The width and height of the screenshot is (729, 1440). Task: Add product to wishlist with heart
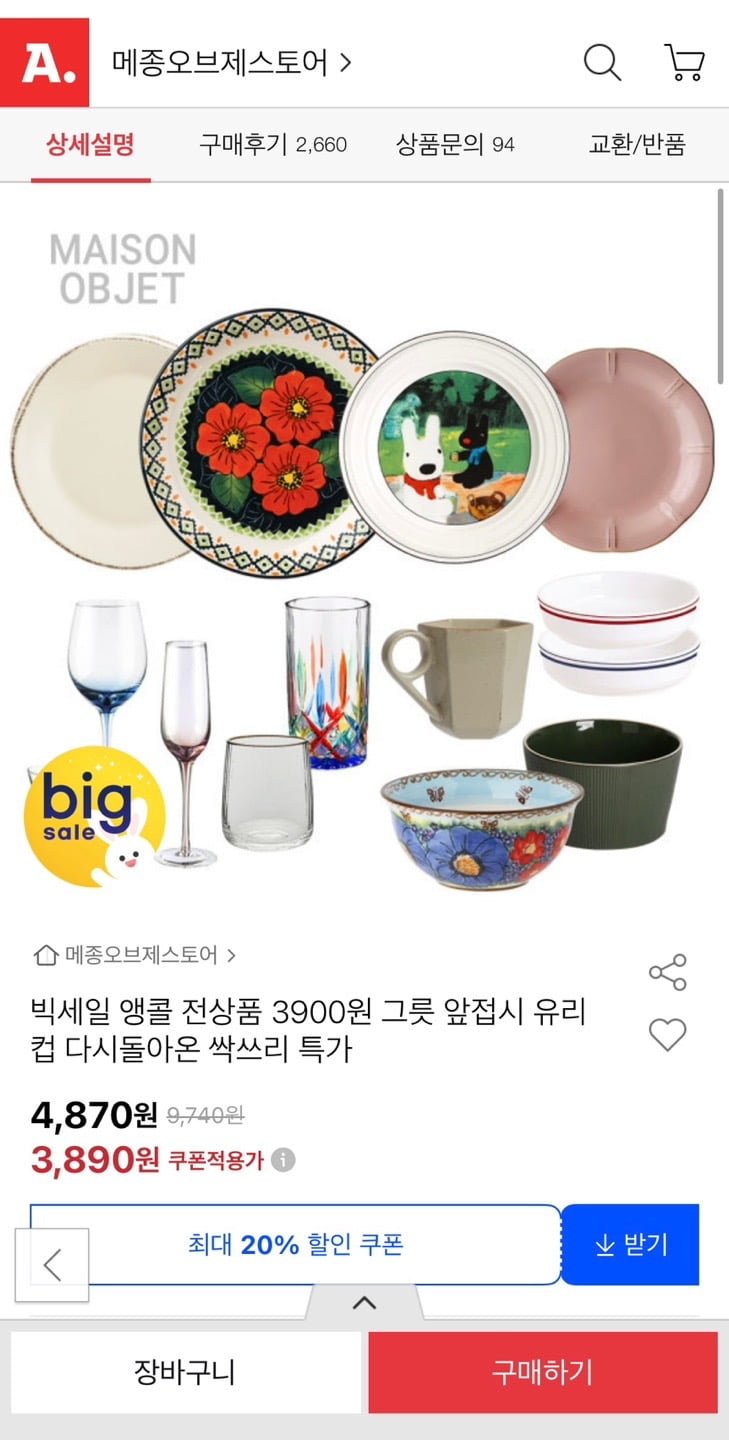667,1034
